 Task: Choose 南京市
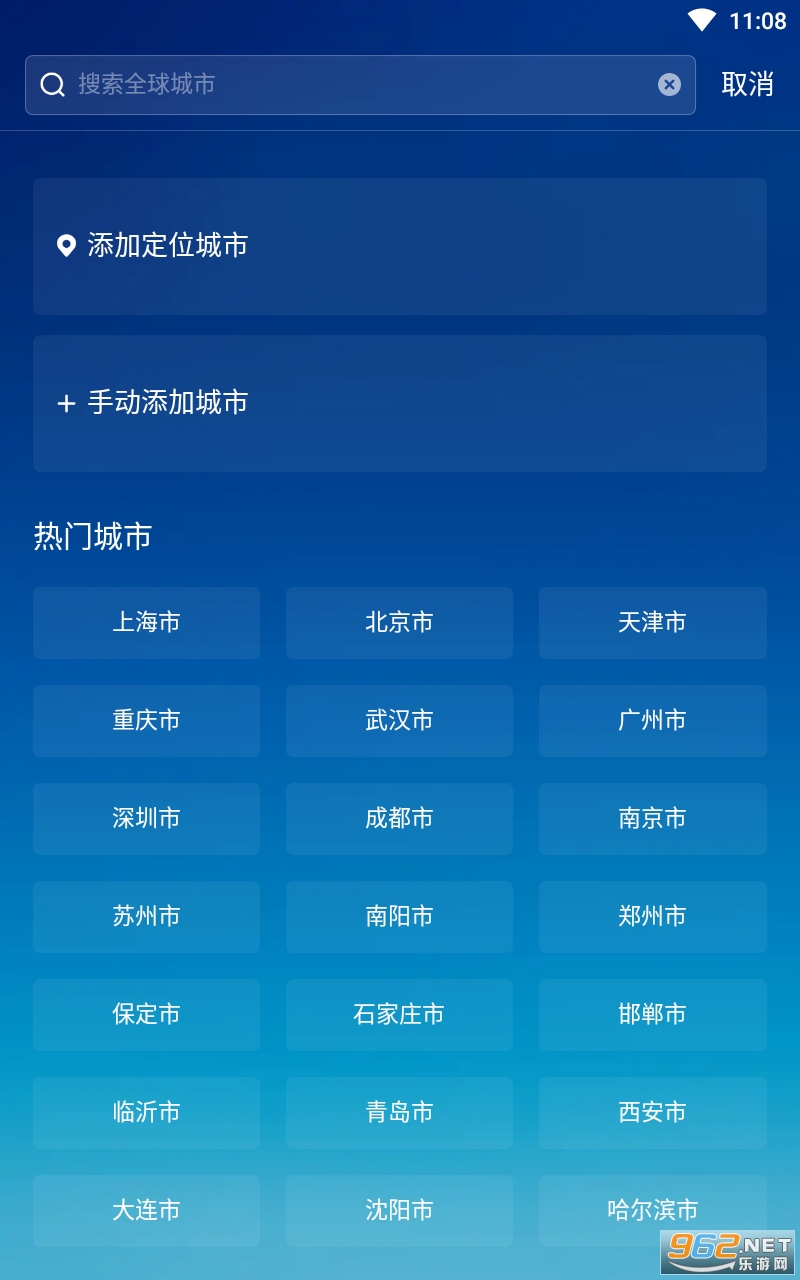coord(652,818)
